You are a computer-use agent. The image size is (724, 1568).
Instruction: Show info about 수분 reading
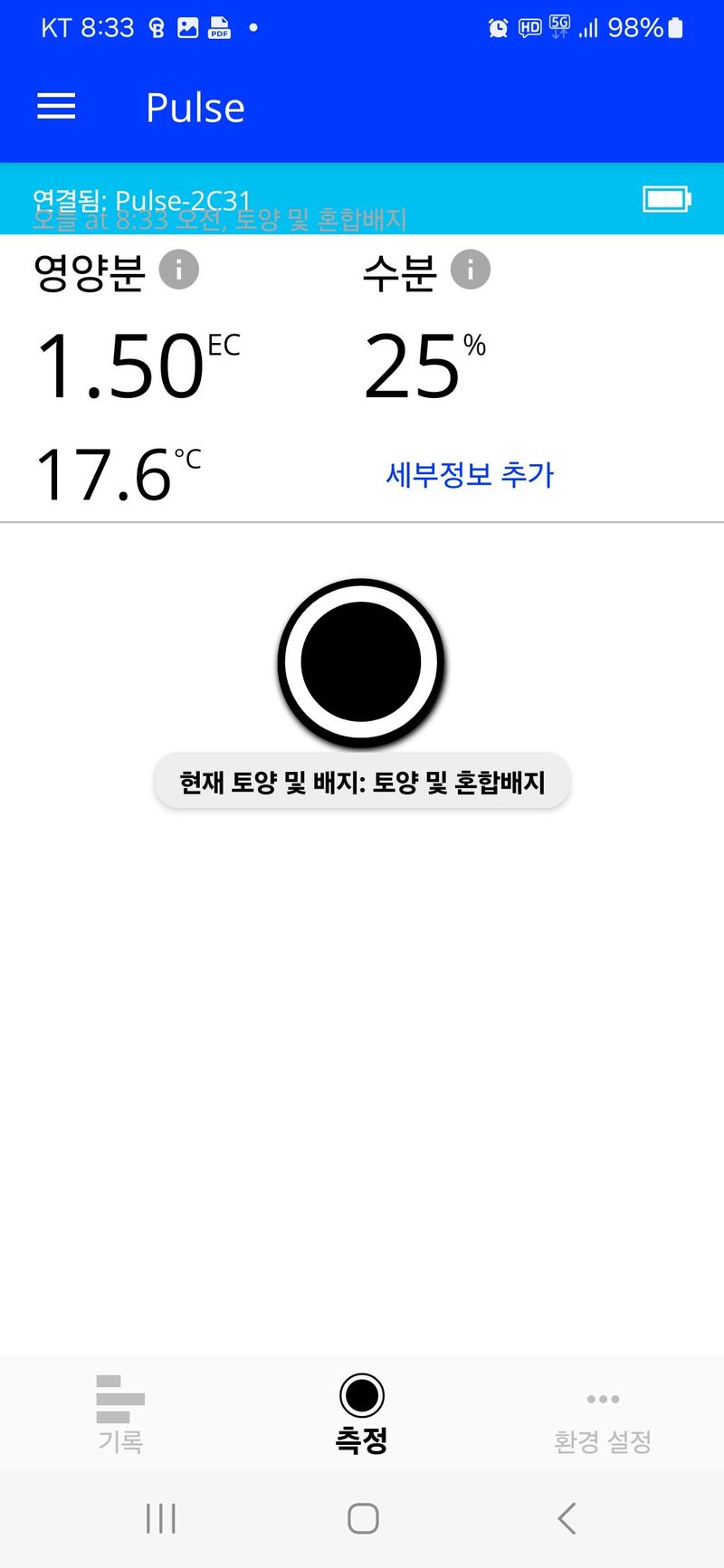click(x=471, y=270)
